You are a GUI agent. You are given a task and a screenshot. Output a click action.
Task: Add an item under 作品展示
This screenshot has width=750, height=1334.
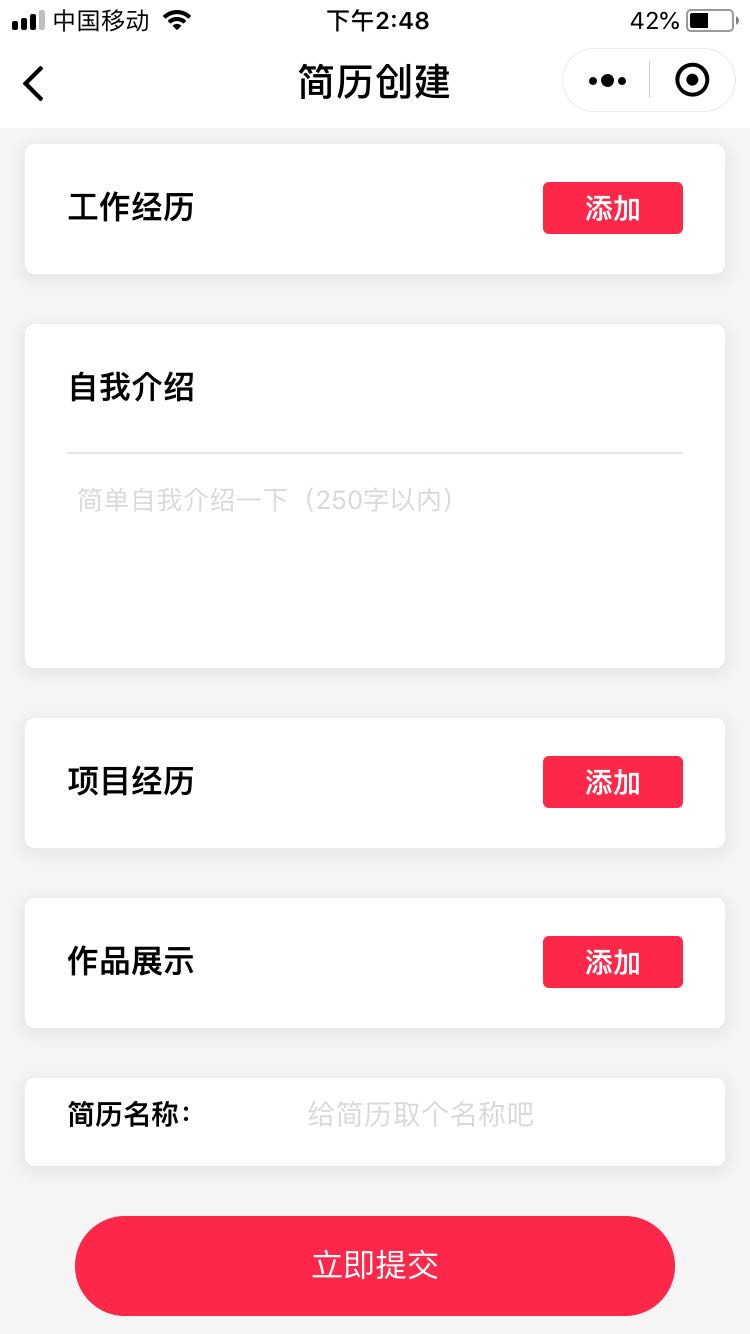click(613, 962)
